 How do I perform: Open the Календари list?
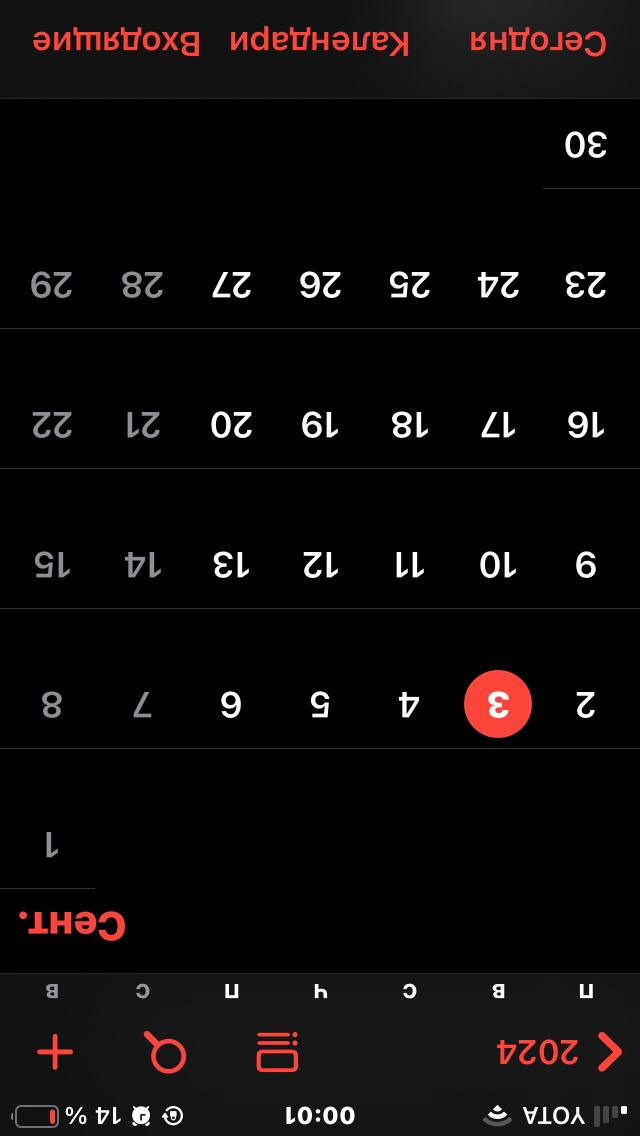pos(320,42)
